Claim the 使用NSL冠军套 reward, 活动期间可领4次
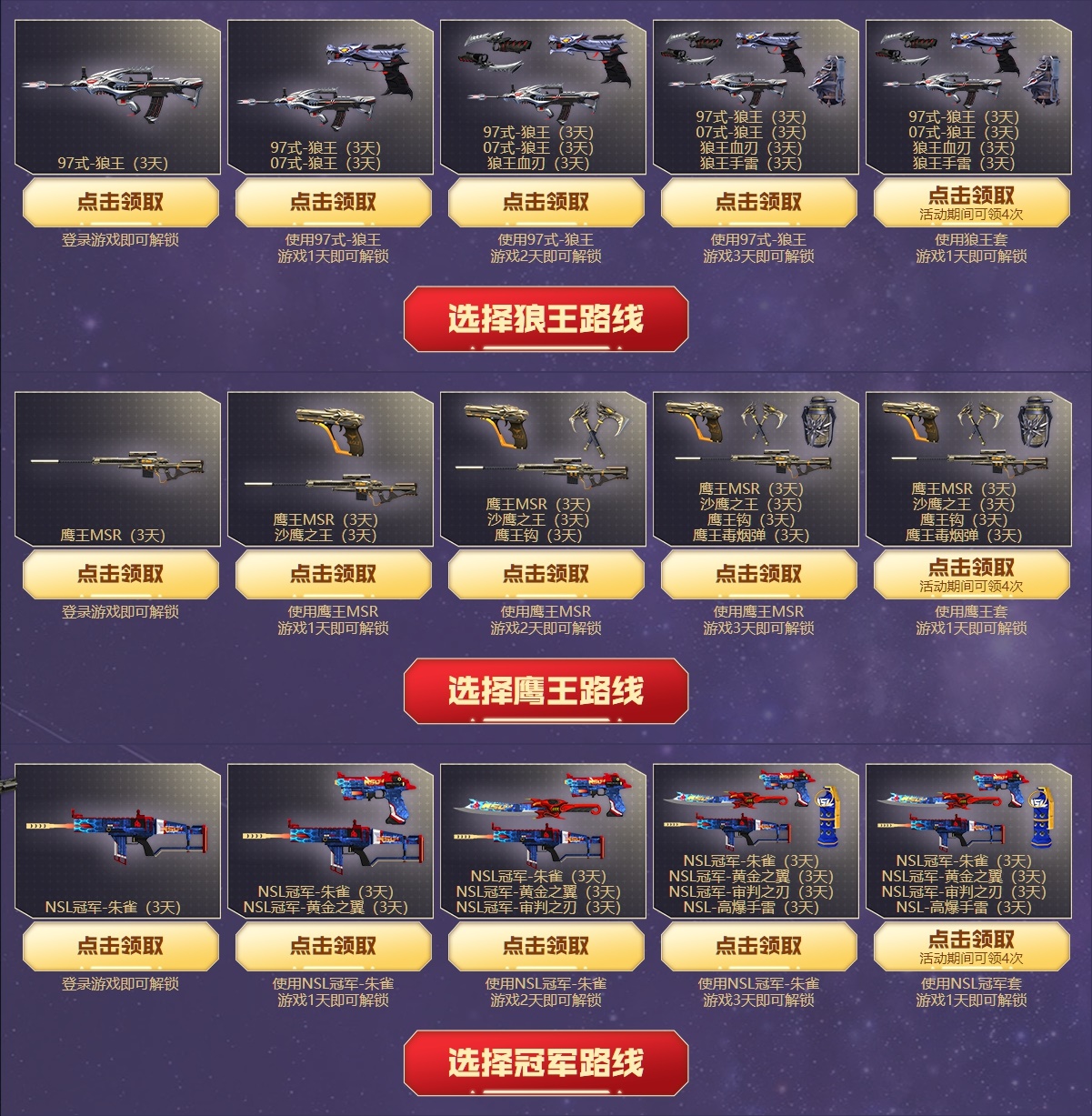The width and height of the screenshot is (1092, 1116). (x=971, y=946)
